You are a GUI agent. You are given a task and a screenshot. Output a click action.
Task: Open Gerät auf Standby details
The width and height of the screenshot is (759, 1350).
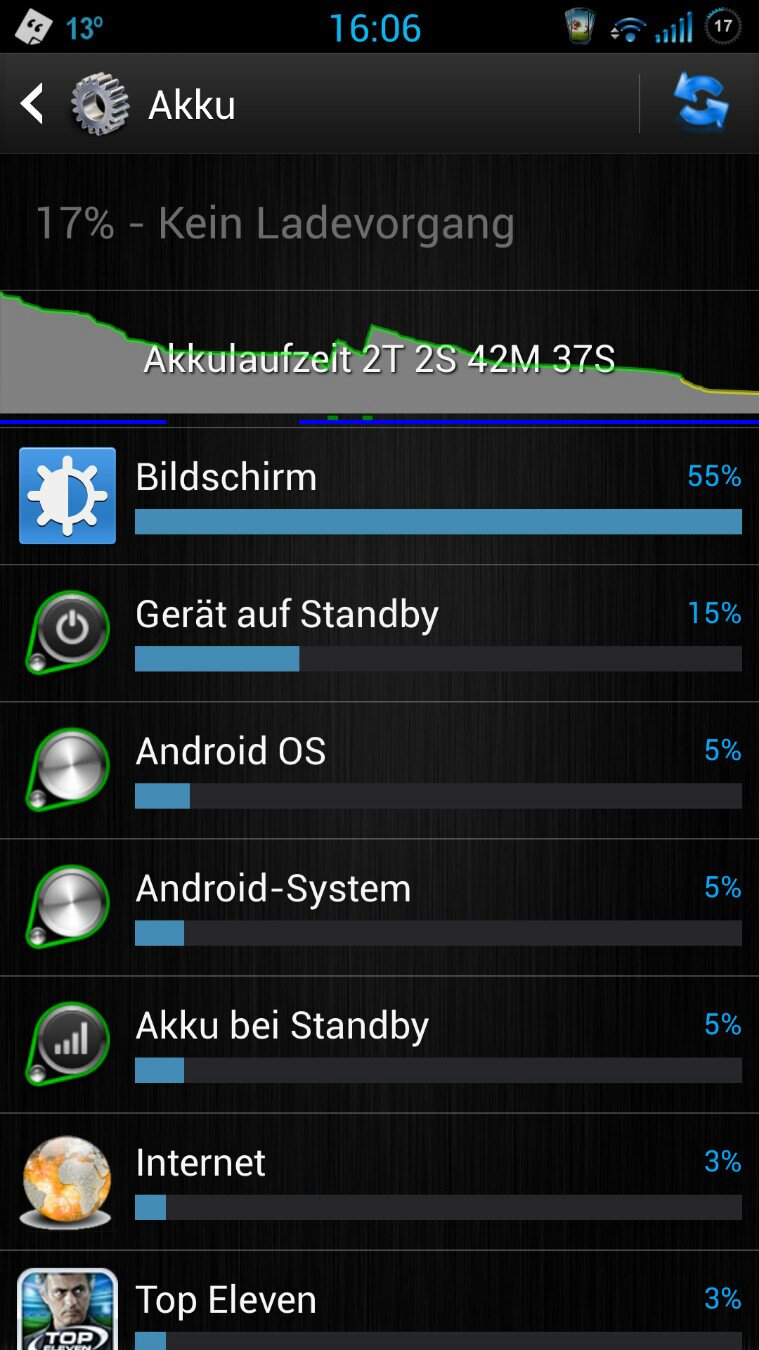379,633
